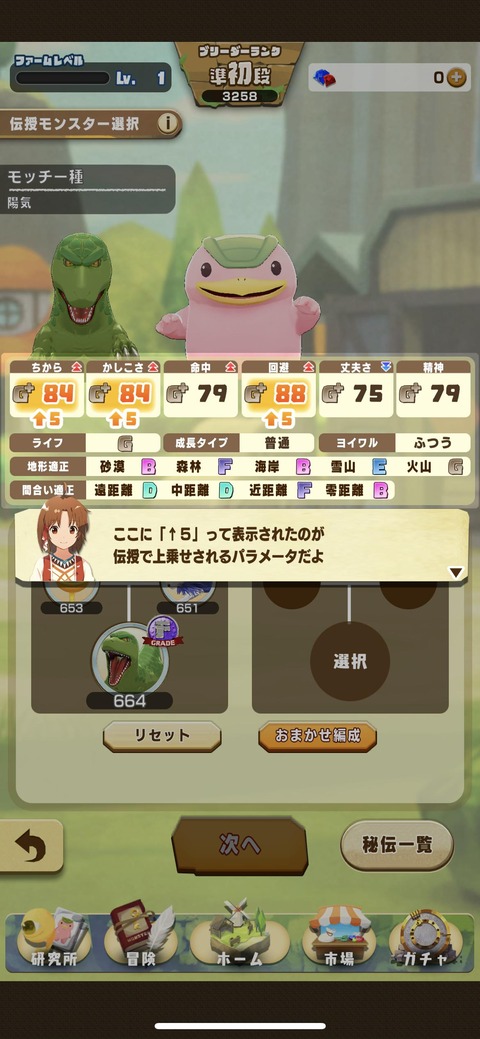Tap the 選択 monster slot
Viewport: 480px width, 1039px height.
(x=350, y=661)
